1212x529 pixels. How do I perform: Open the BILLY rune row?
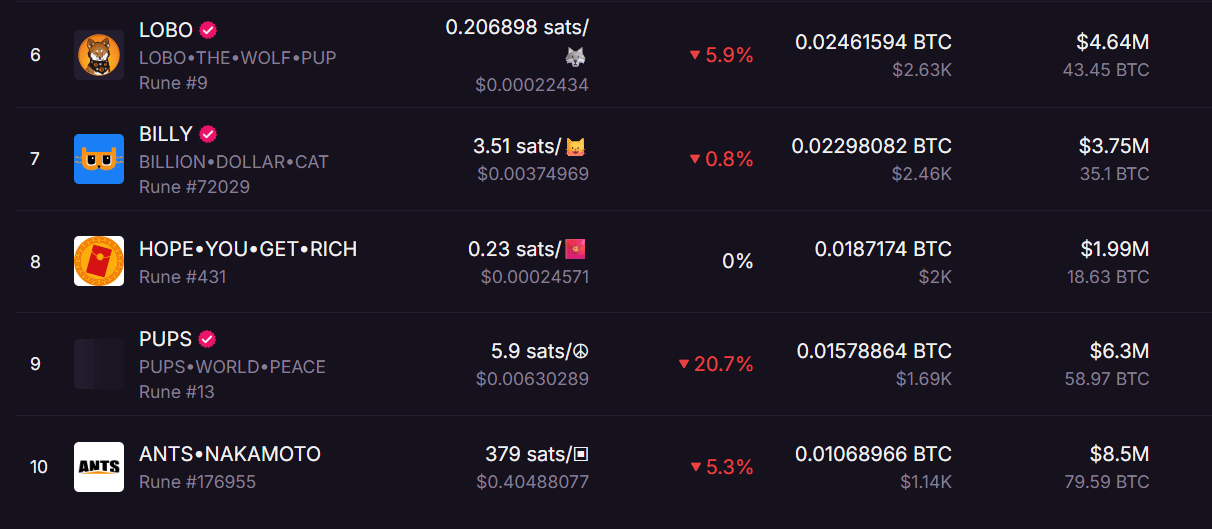[166, 135]
